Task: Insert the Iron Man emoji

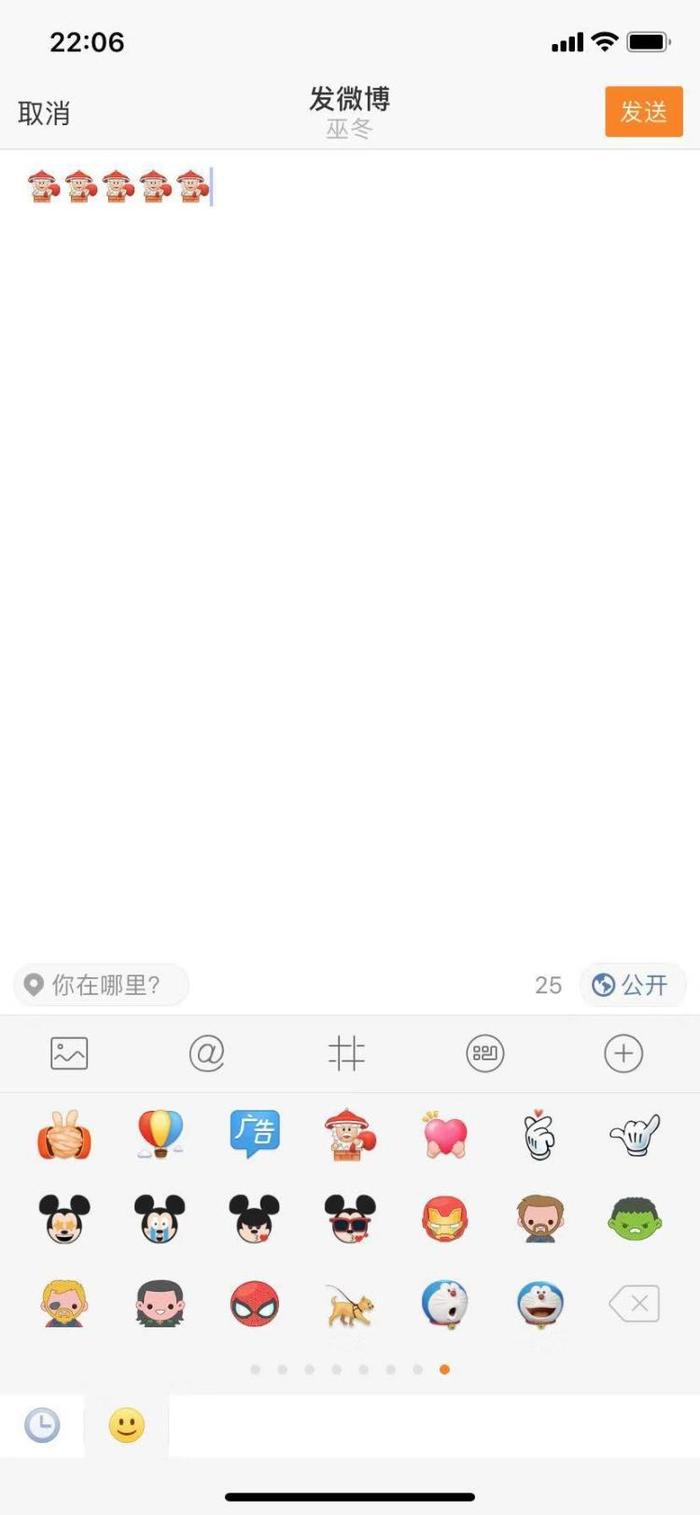Action: (x=445, y=1219)
